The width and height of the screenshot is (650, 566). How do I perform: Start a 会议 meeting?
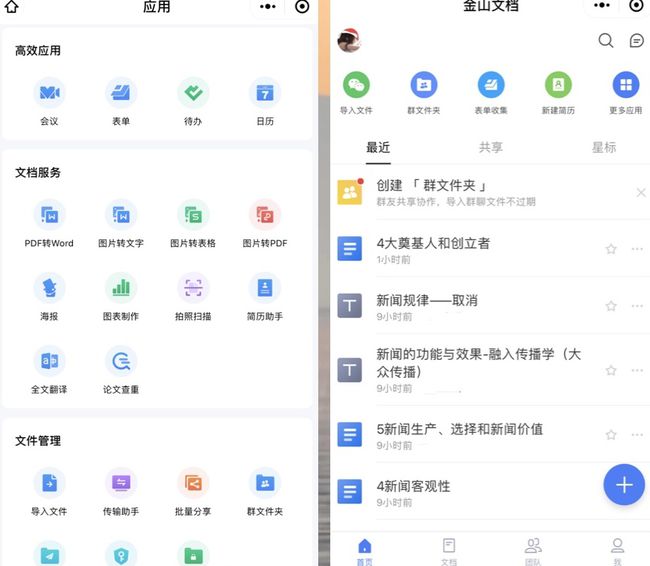[49, 101]
